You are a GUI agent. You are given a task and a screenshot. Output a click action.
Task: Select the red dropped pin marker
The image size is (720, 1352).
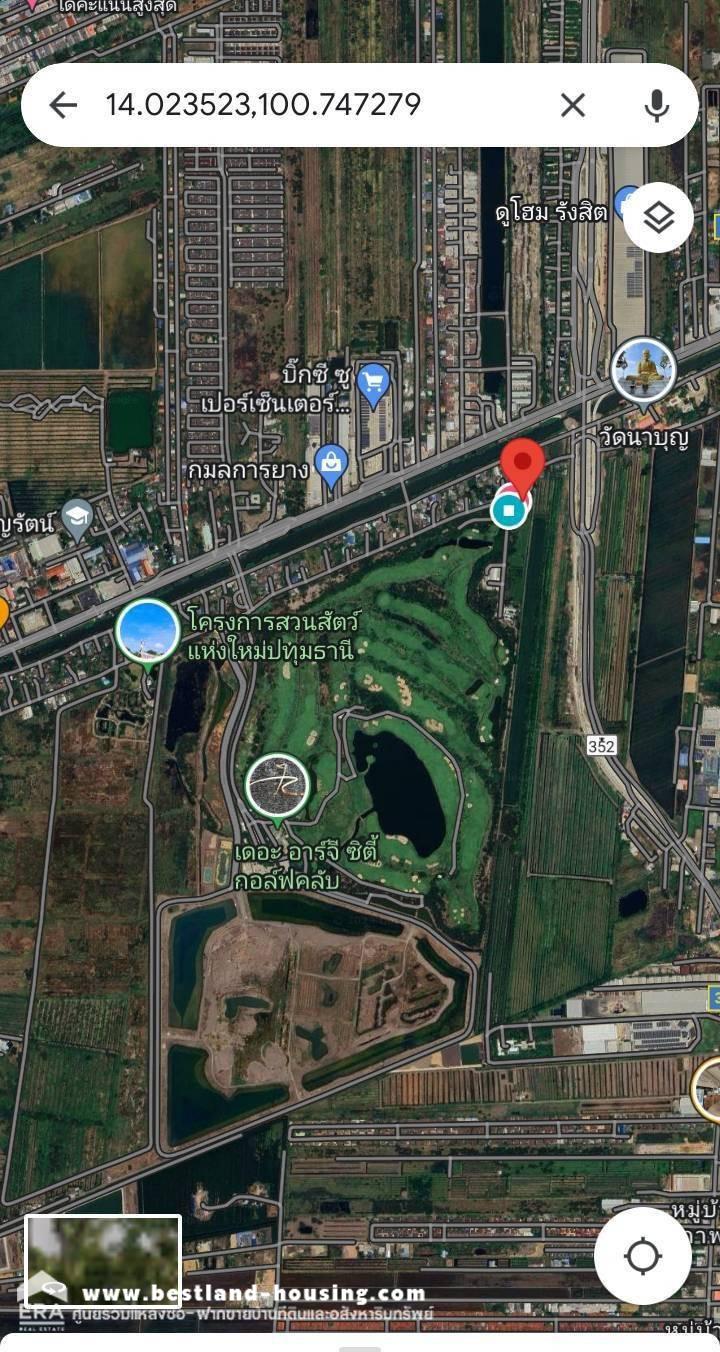(522, 464)
